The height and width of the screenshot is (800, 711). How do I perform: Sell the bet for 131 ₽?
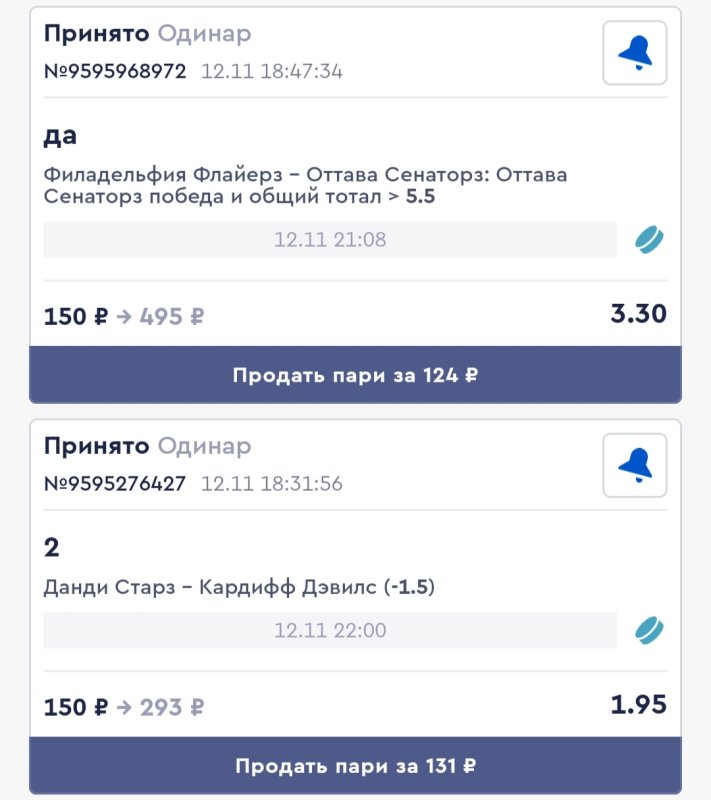[355, 767]
